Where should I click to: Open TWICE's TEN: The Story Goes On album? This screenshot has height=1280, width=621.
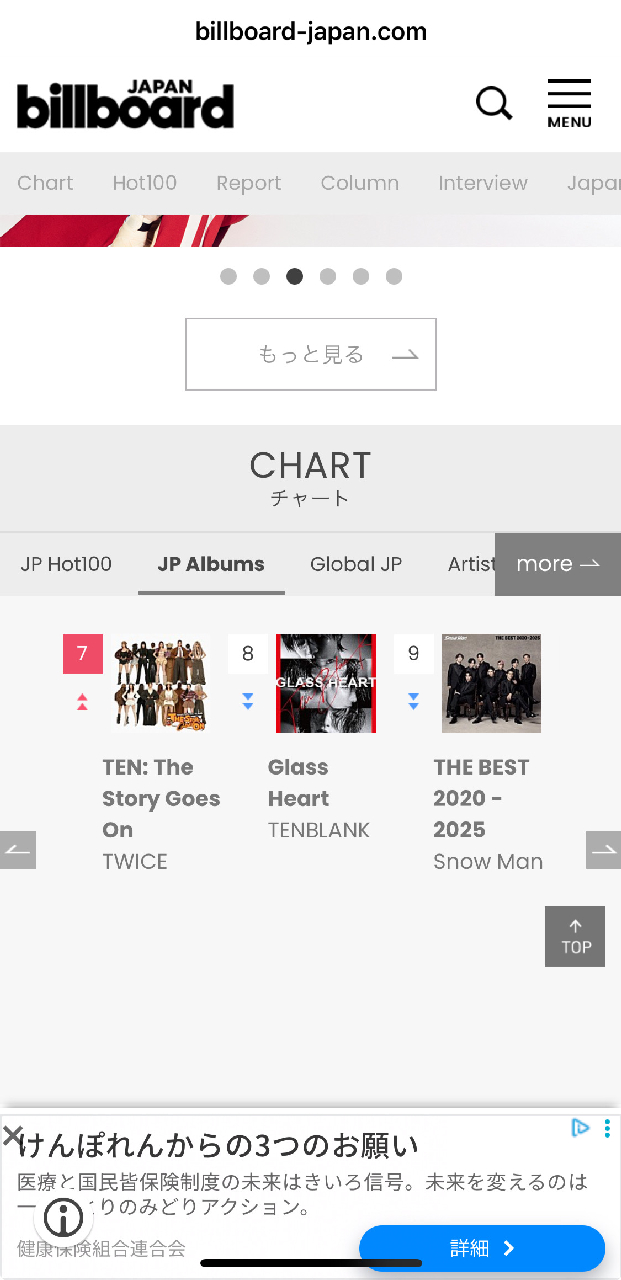point(160,683)
